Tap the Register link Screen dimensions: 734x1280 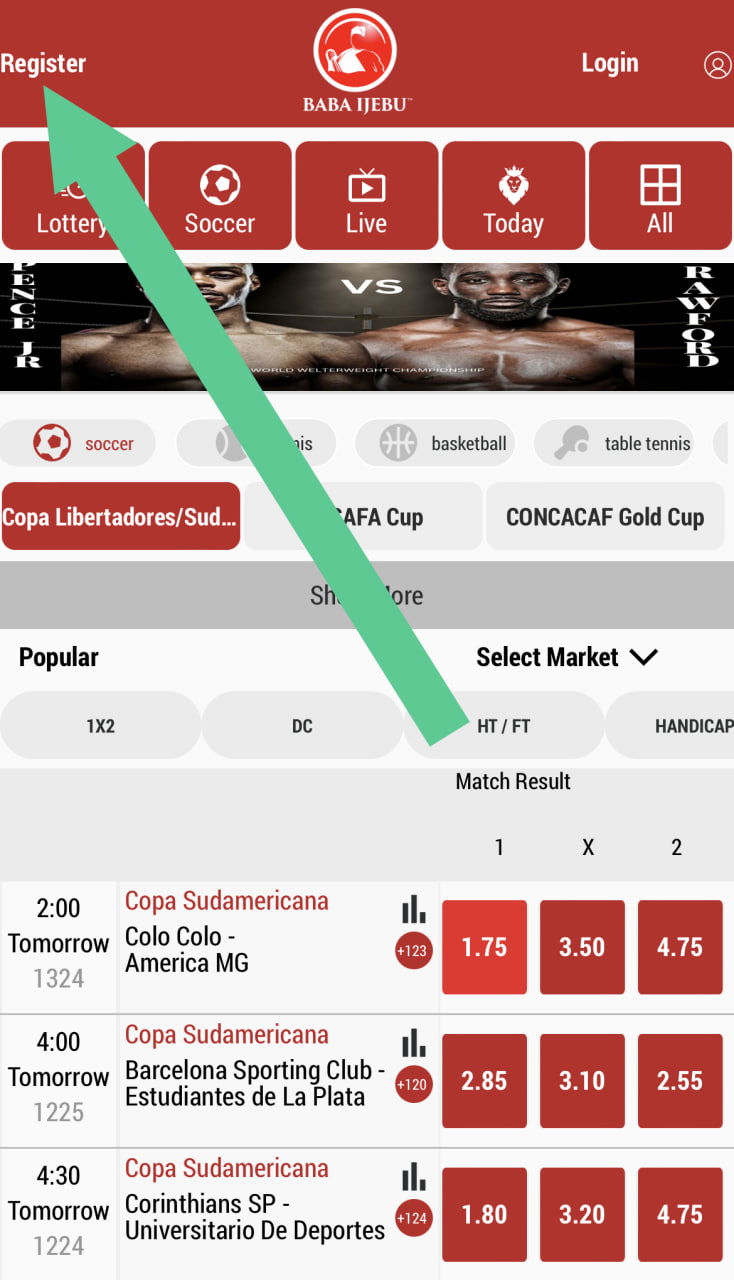[x=43, y=63]
